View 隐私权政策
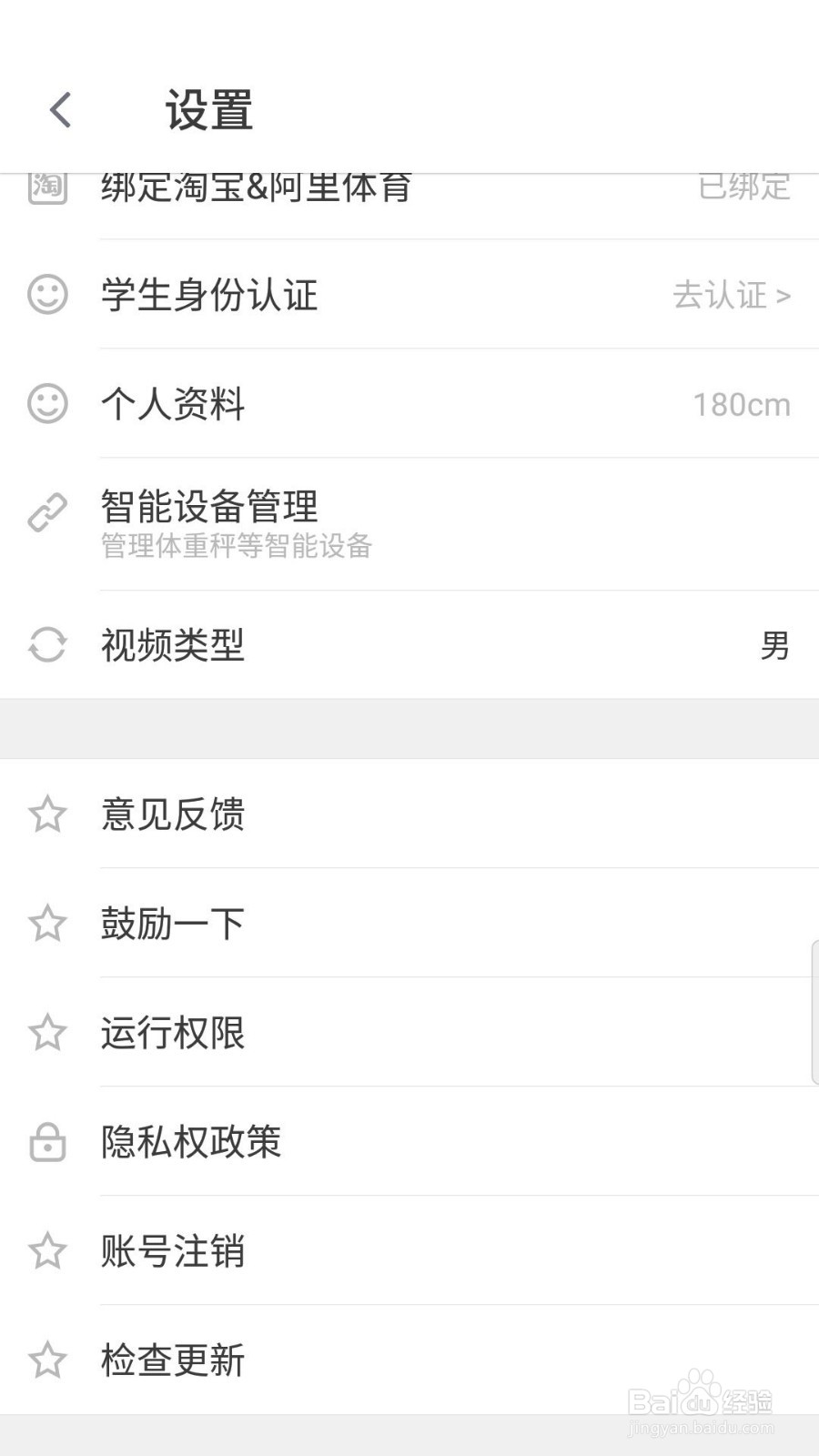The width and height of the screenshot is (819, 1456). (409, 1141)
